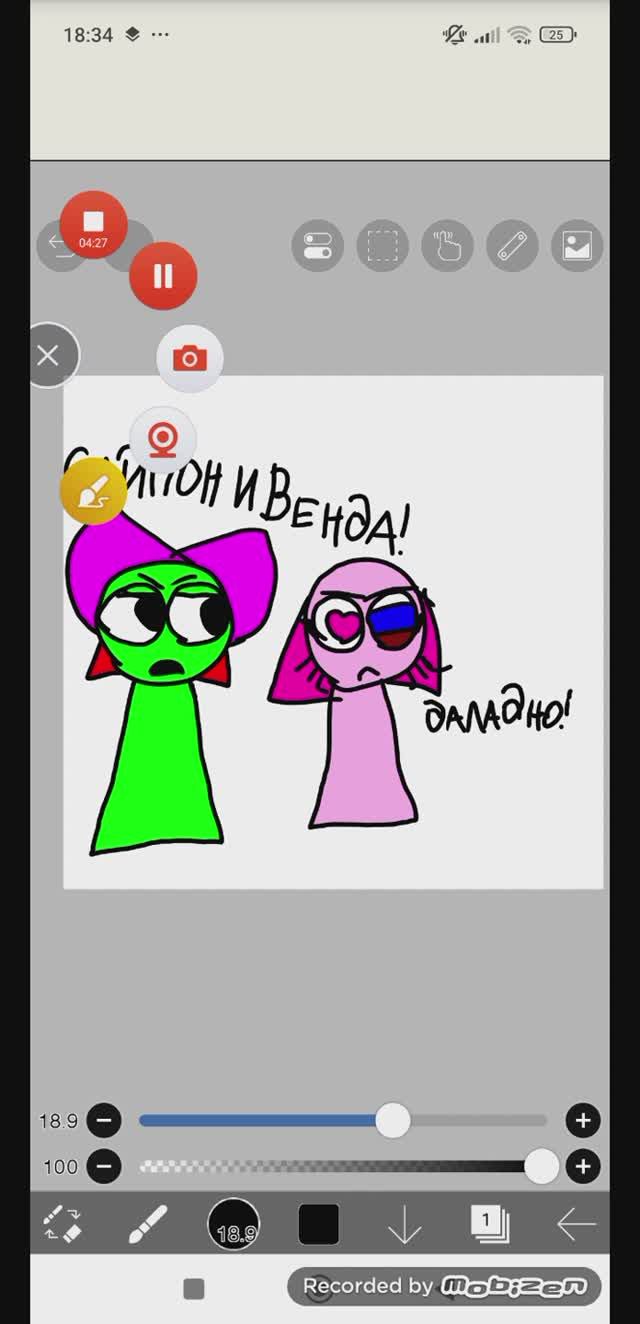
Task: Open the brush selection tool
Action: click(x=148, y=1224)
